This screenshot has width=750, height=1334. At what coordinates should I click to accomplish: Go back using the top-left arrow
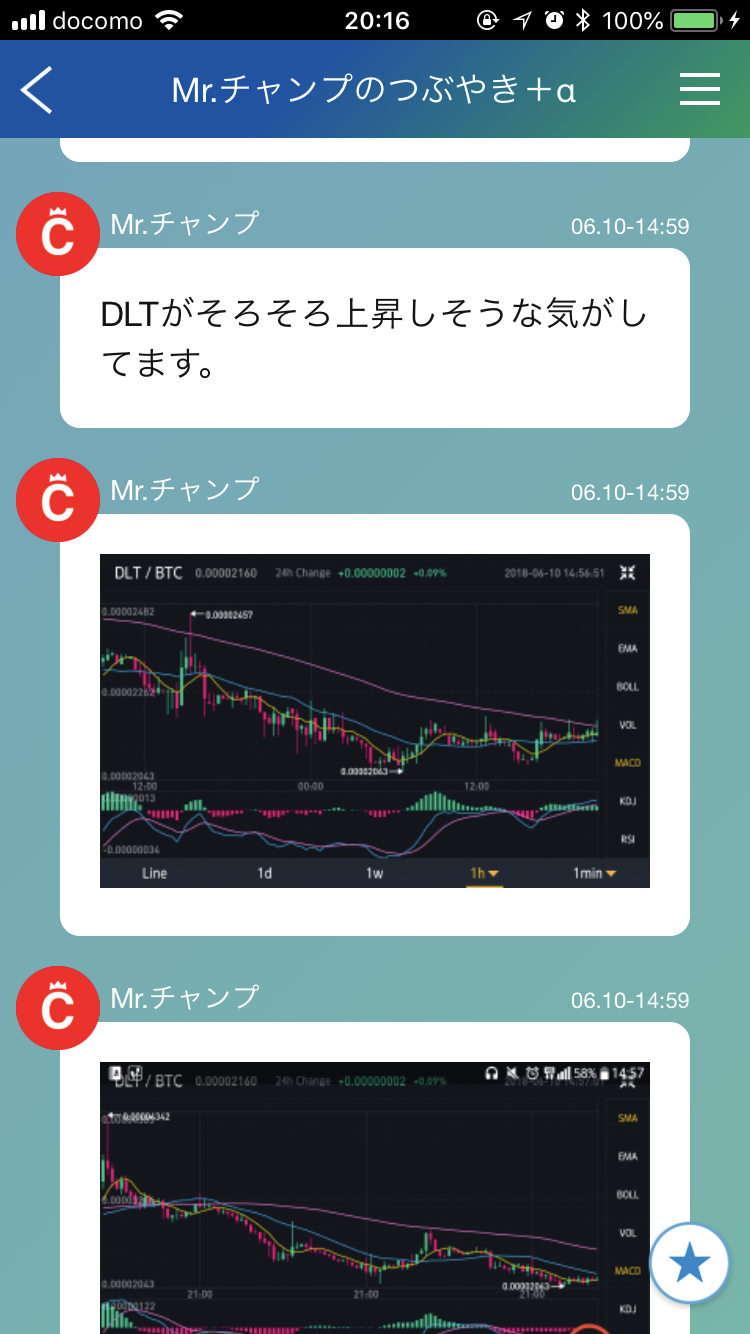tap(36, 90)
